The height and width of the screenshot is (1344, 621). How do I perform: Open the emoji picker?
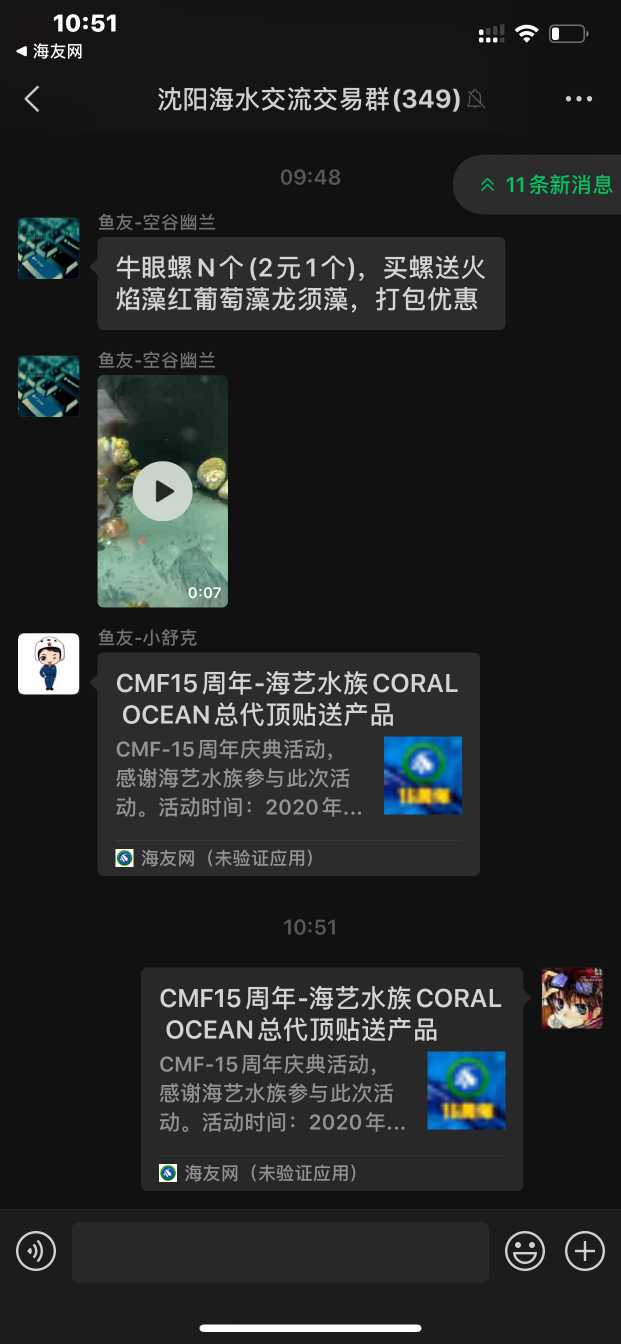point(525,1251)
